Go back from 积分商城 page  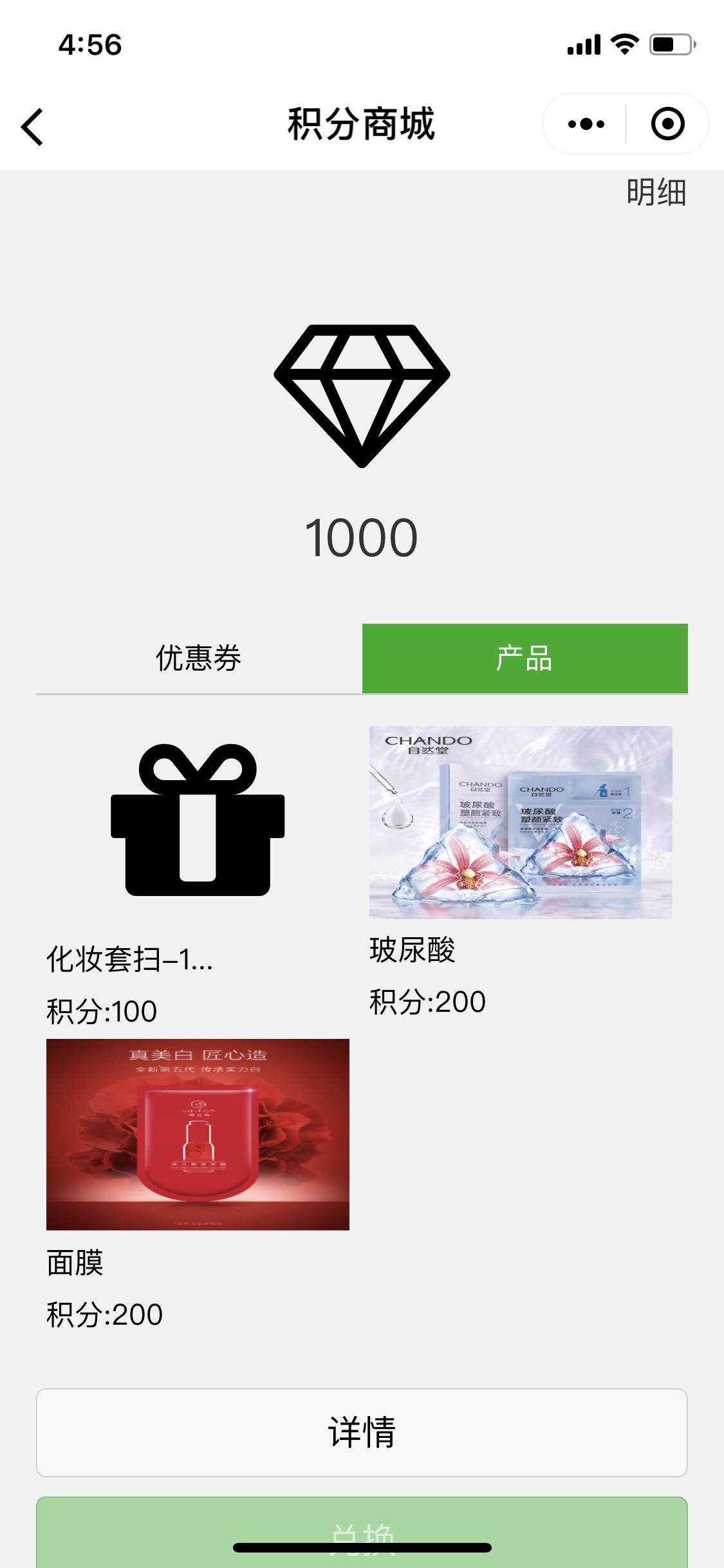[32, 126]
